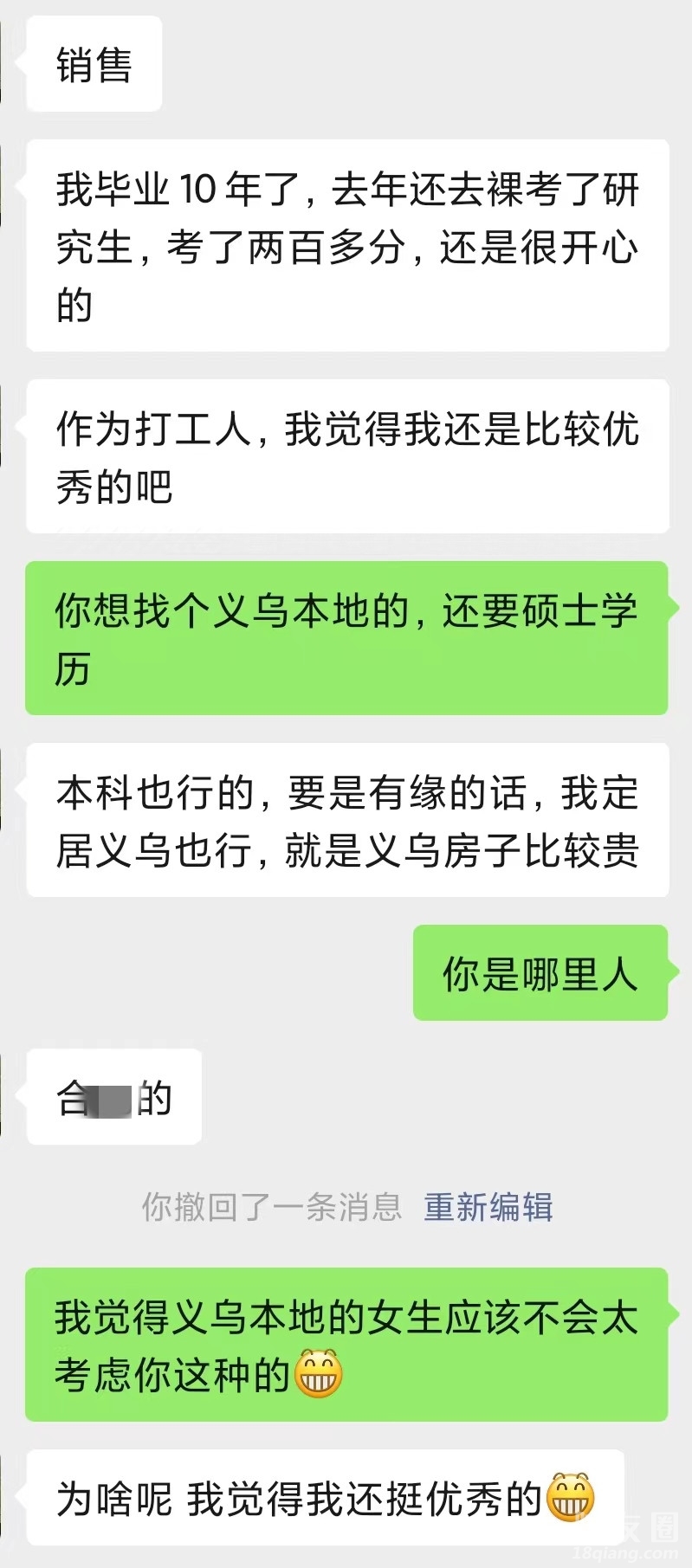
Task: Tap 重新编辑 to re-edit recalled message
Action: (x=488, y=1206)
